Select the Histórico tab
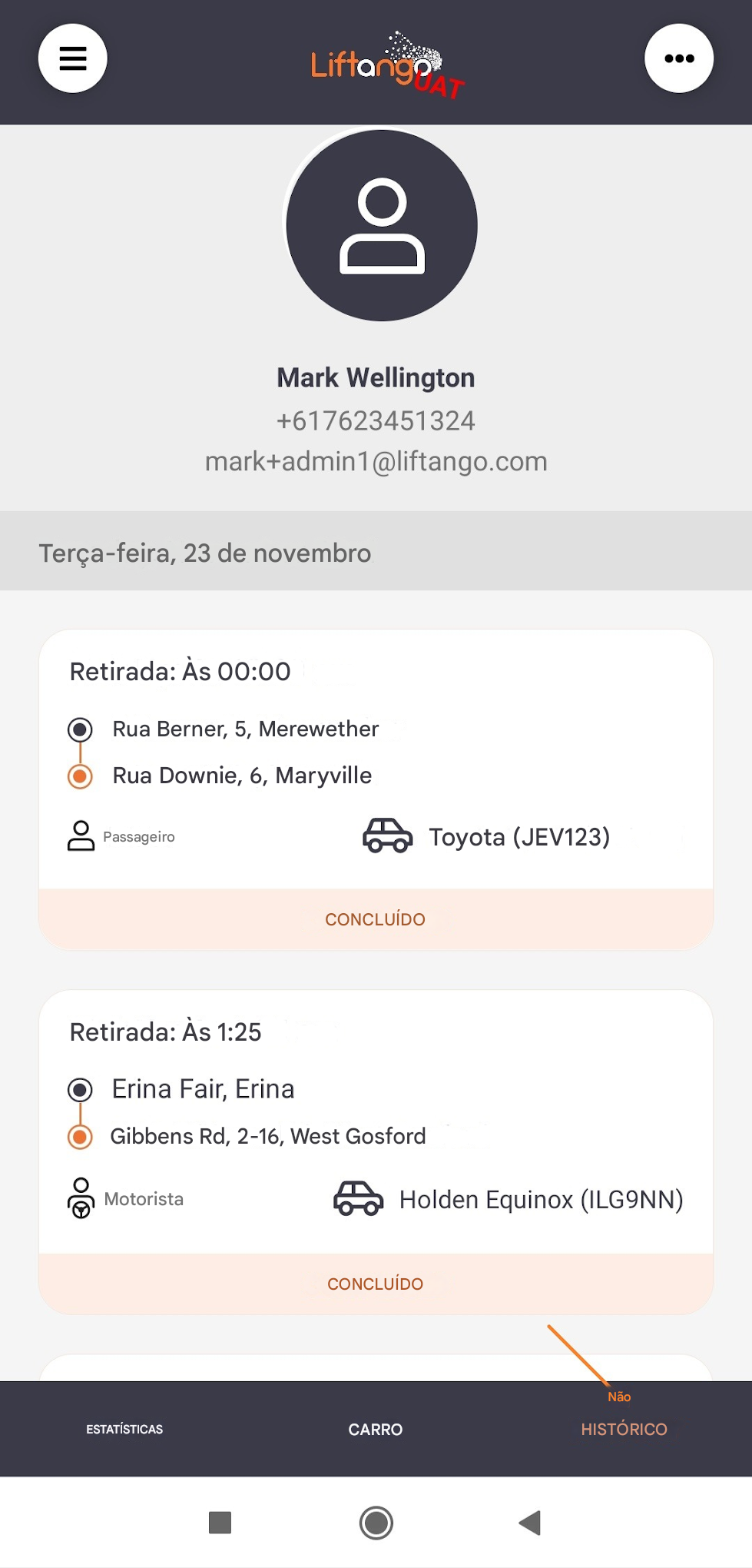This screenshot has height=1568, width=752. click(624, 1429)
